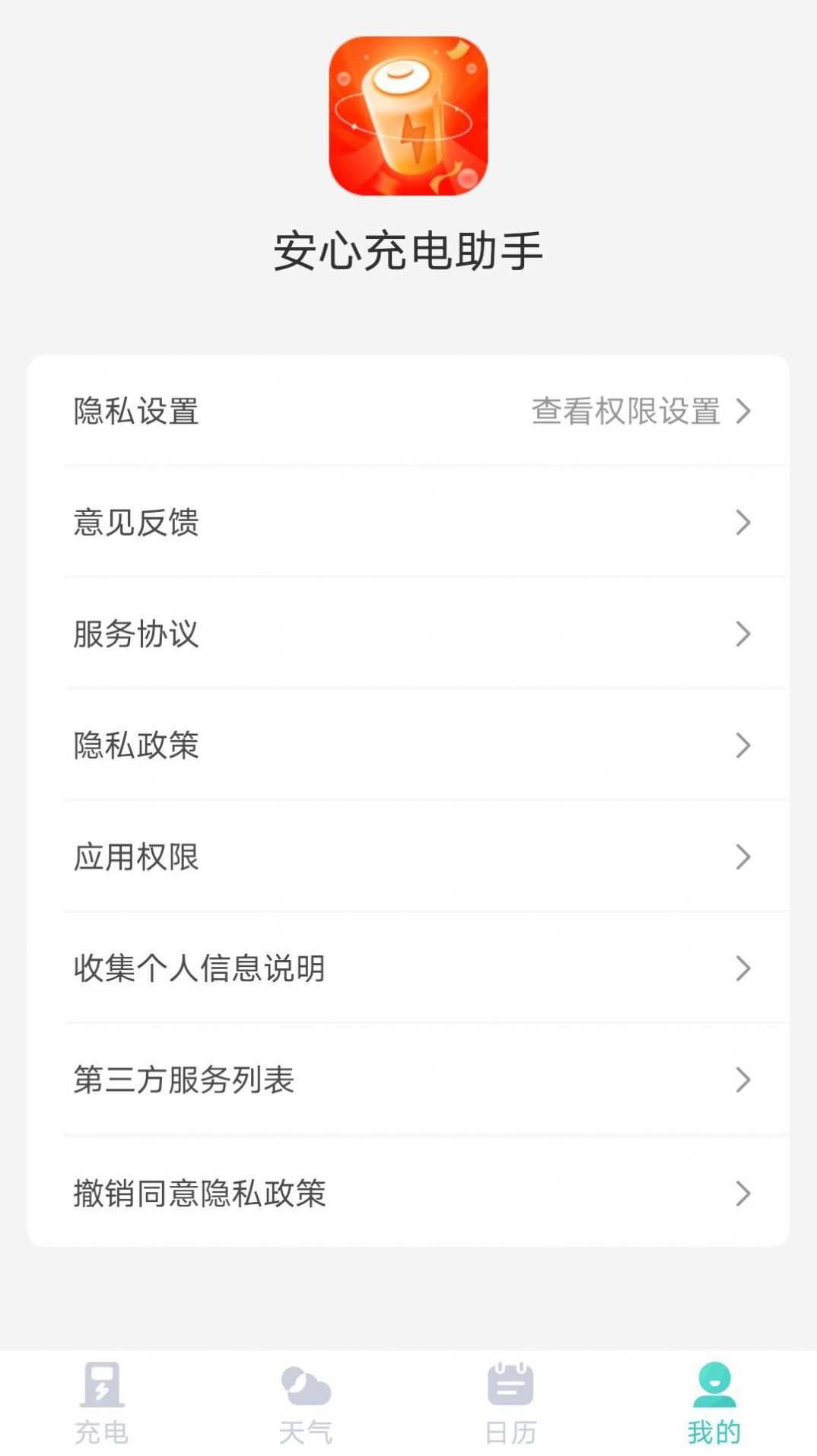This screenshot has width=817, height=1456.
Task: Click the chevron beside 隐私政策
Action: pos(742,746)
